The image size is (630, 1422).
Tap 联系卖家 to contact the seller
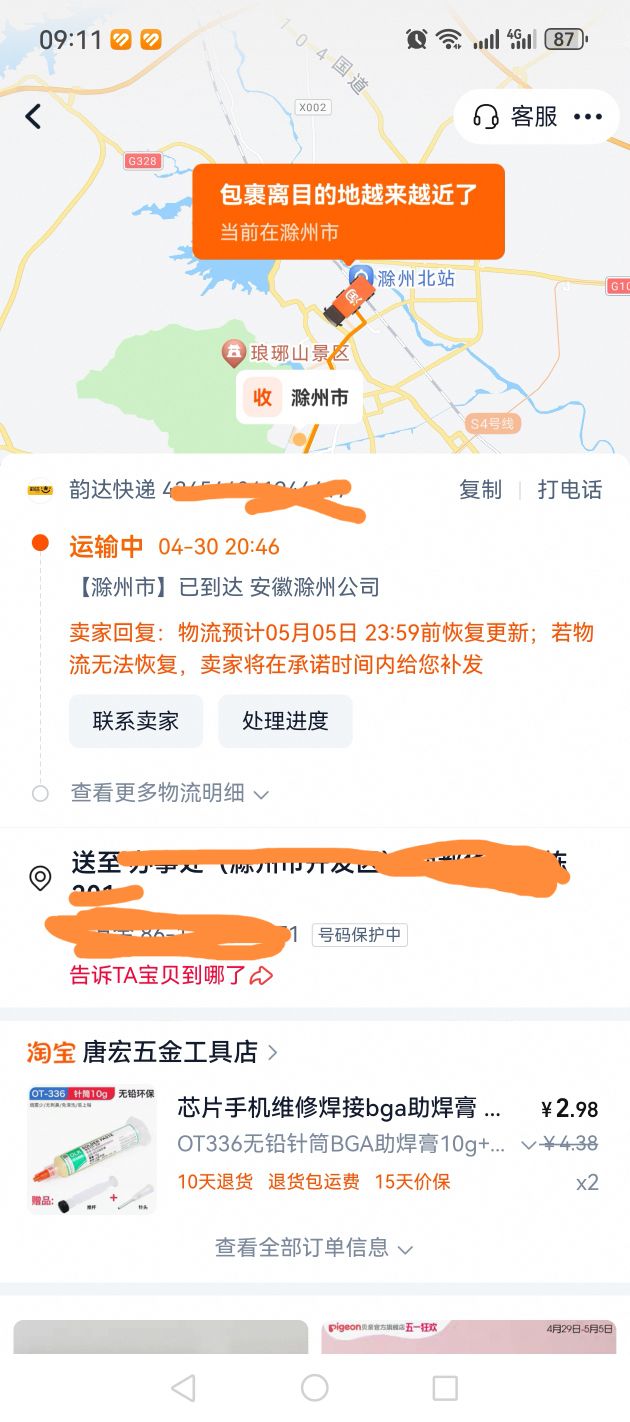click(x=136, y=721)
